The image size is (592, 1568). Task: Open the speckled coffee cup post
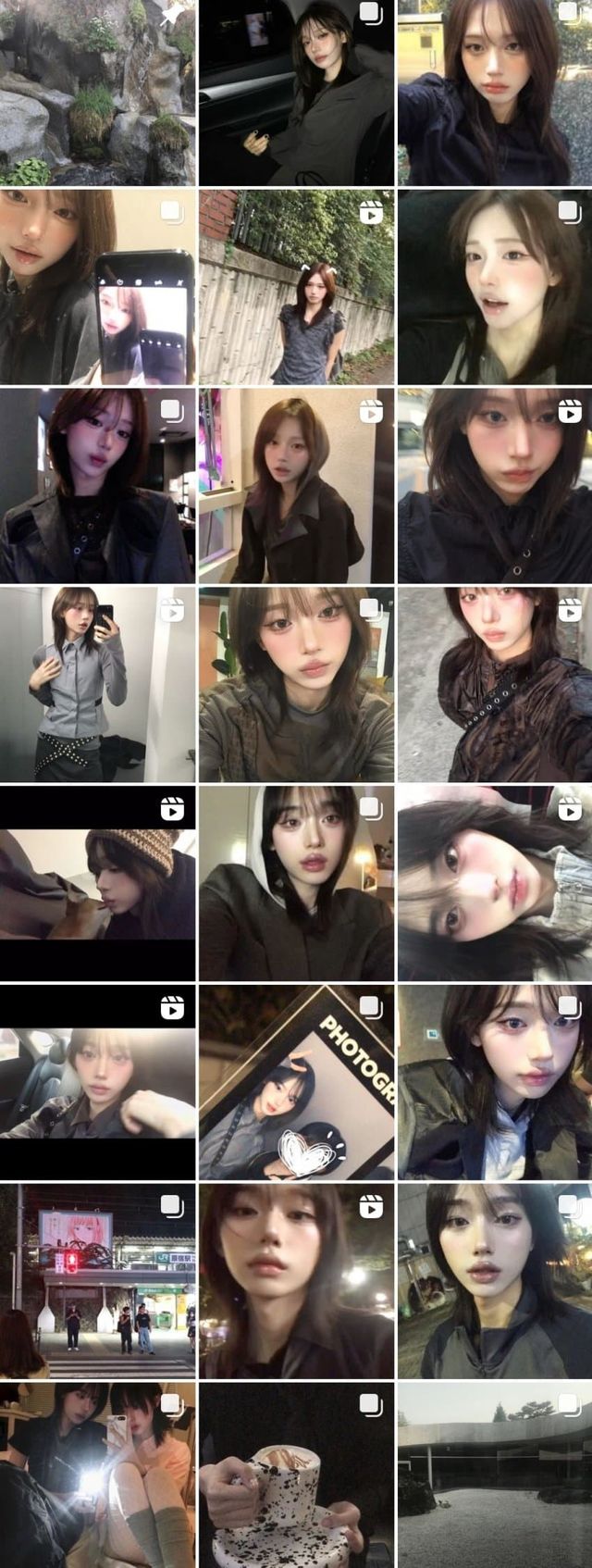pyautogui.click(x=296, y=1476)
